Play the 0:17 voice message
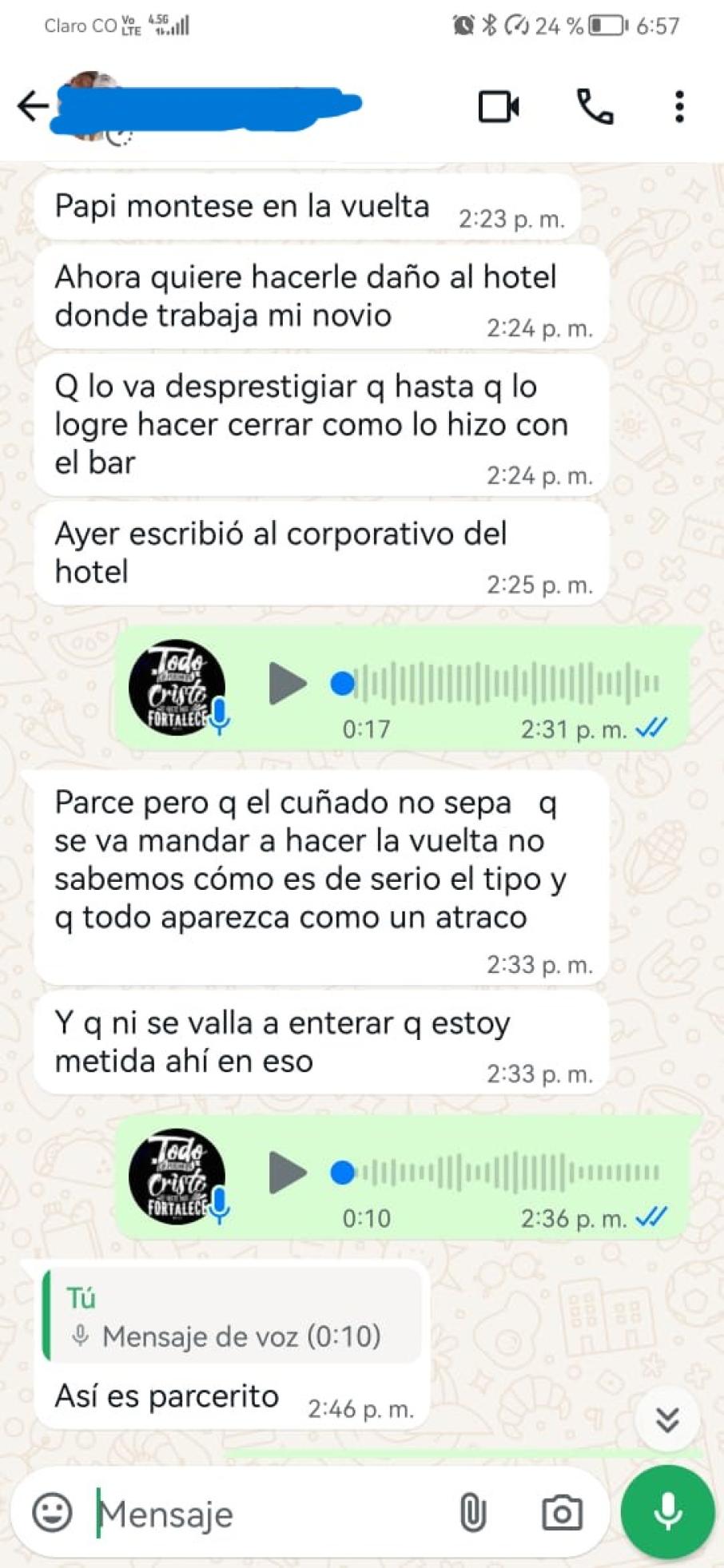The width and height of the screenshot is (724, 1568). 288,685
